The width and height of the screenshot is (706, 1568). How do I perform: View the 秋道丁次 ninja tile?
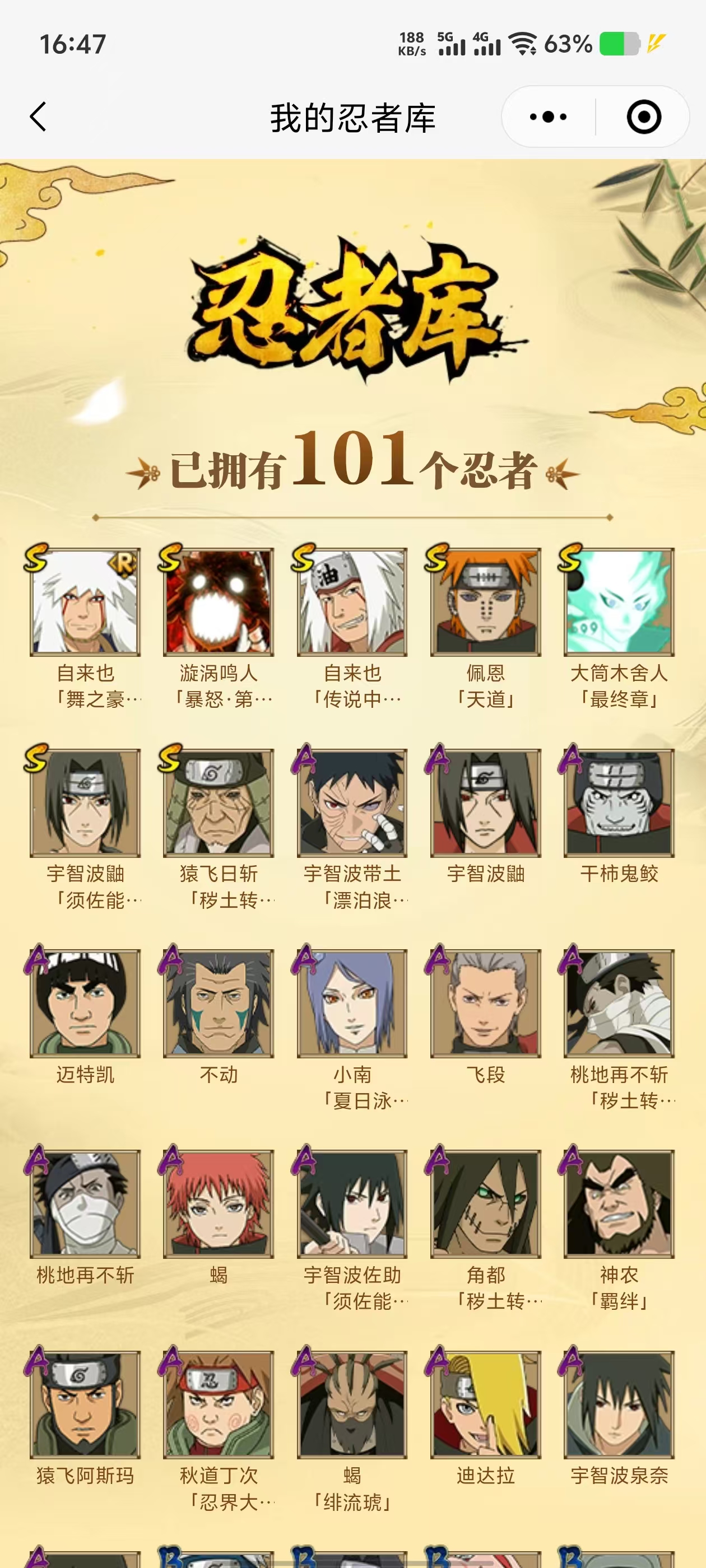(218, 1405)
